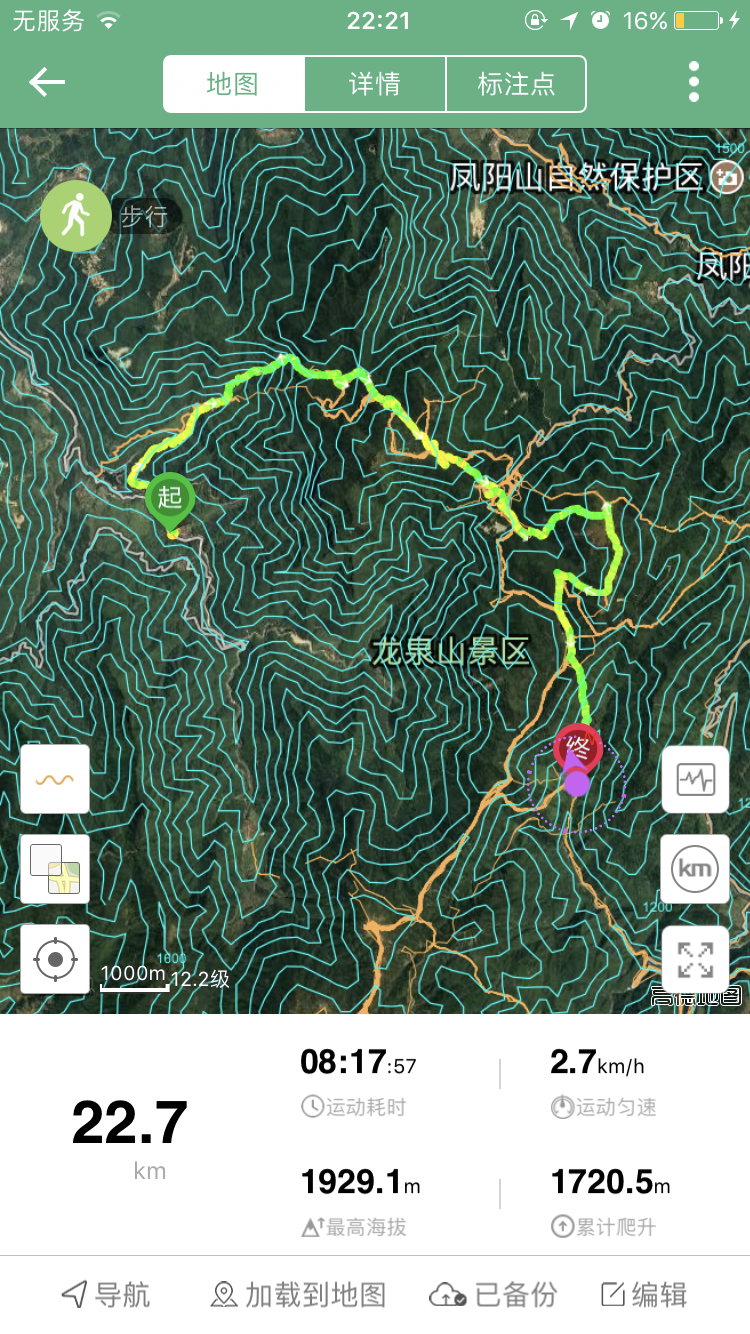Open the three-dot overflow menu
The image size is (750, 1334).
(x=694, y=83)
